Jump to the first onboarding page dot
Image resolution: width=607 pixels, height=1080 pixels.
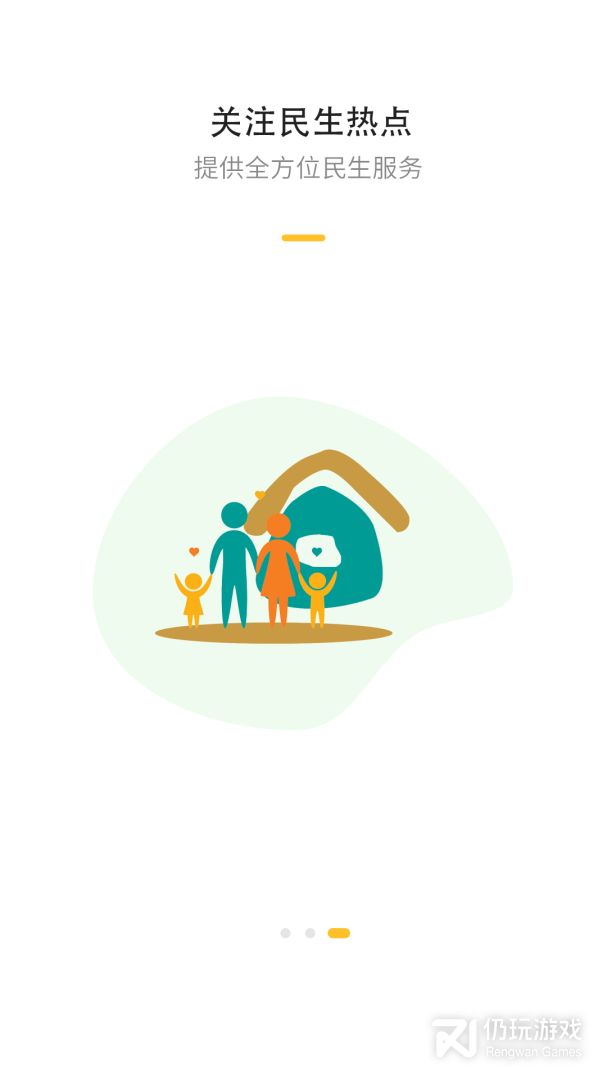tap(285, 933)
